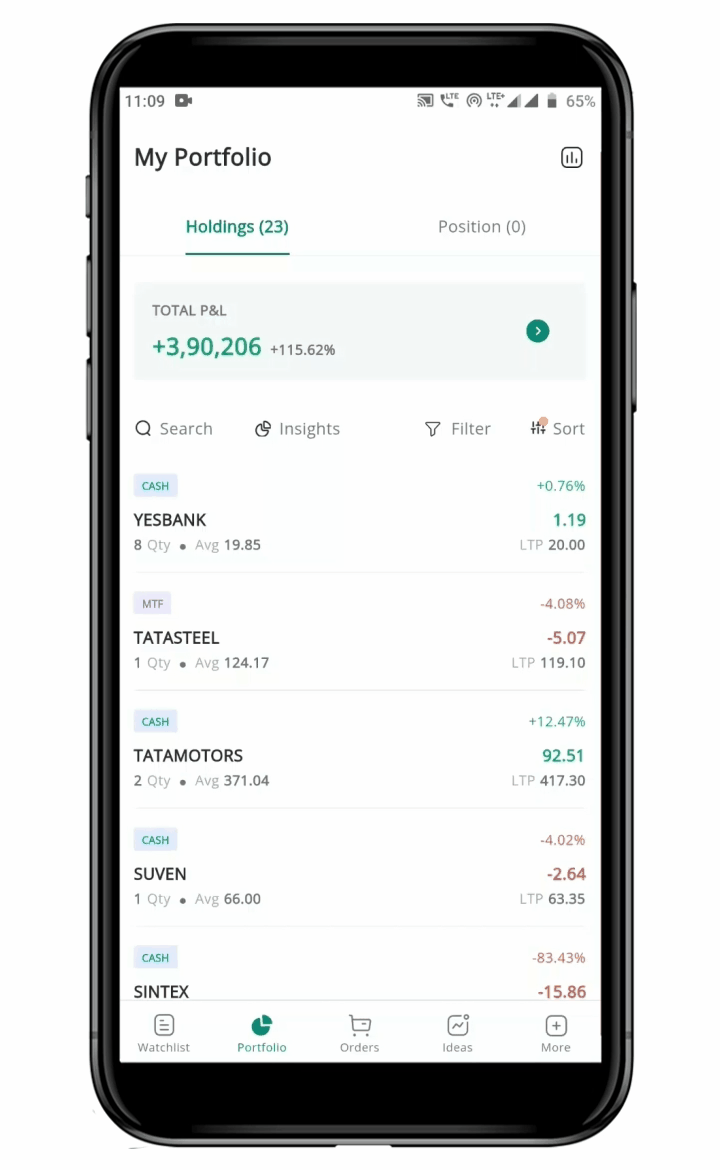The image size is (720, 1170).
Task: Go to the Watchlist tab
Action: click(164, 1033)
